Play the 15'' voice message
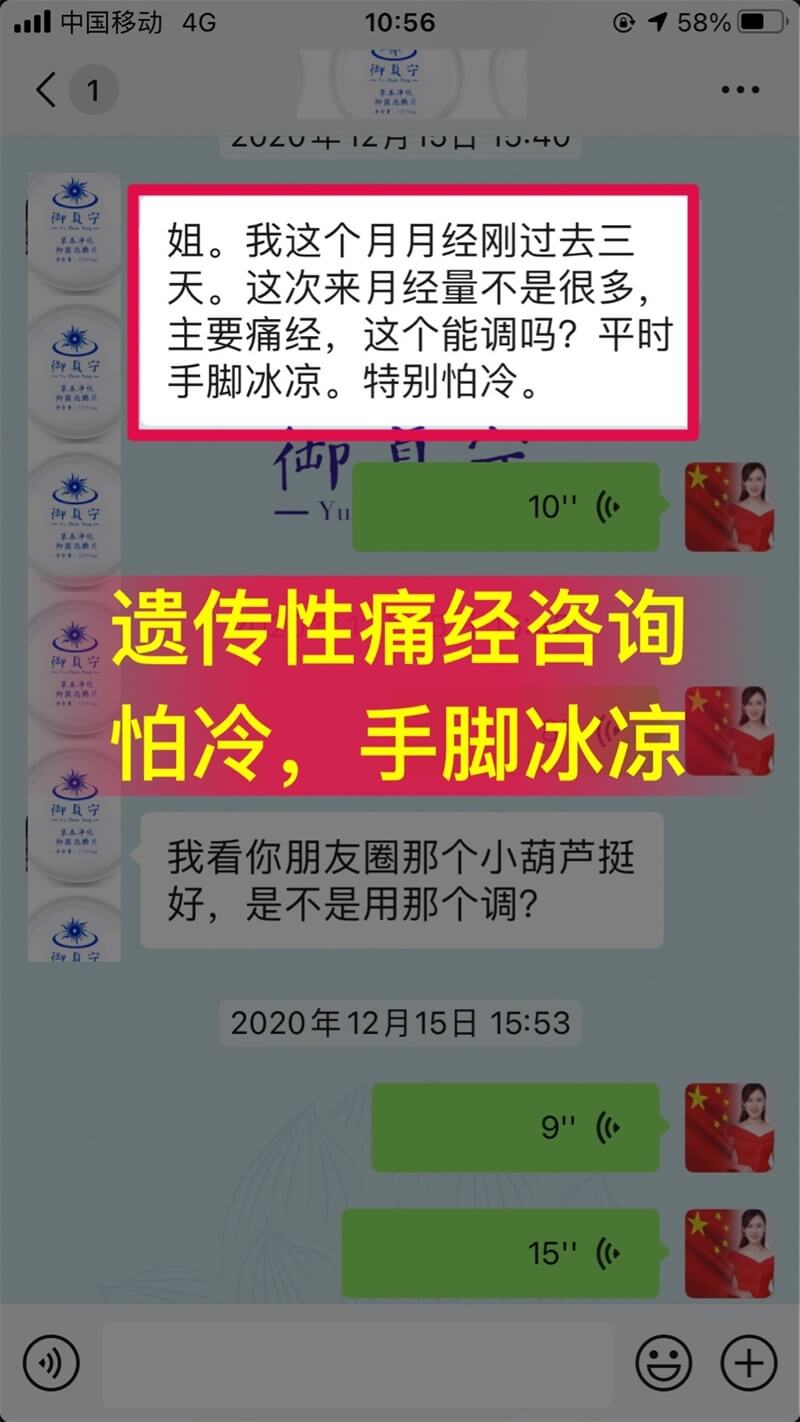Screen dimensions: 800x1422 (x=500, y=1253)
